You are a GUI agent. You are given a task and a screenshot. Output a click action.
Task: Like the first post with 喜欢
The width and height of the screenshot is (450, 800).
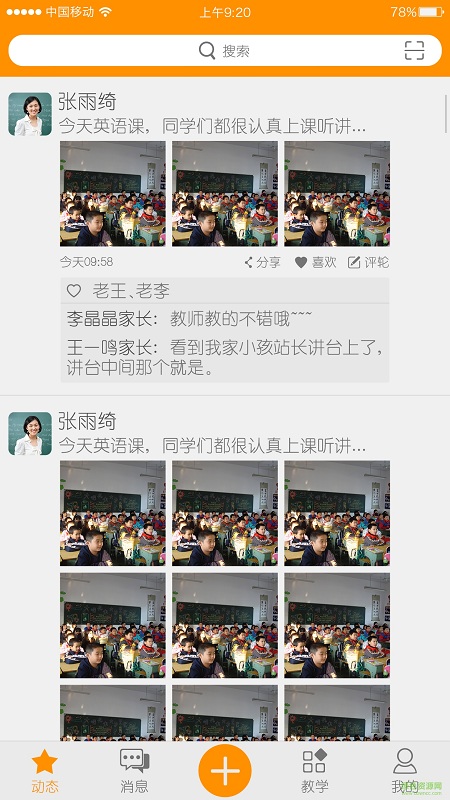316,262
